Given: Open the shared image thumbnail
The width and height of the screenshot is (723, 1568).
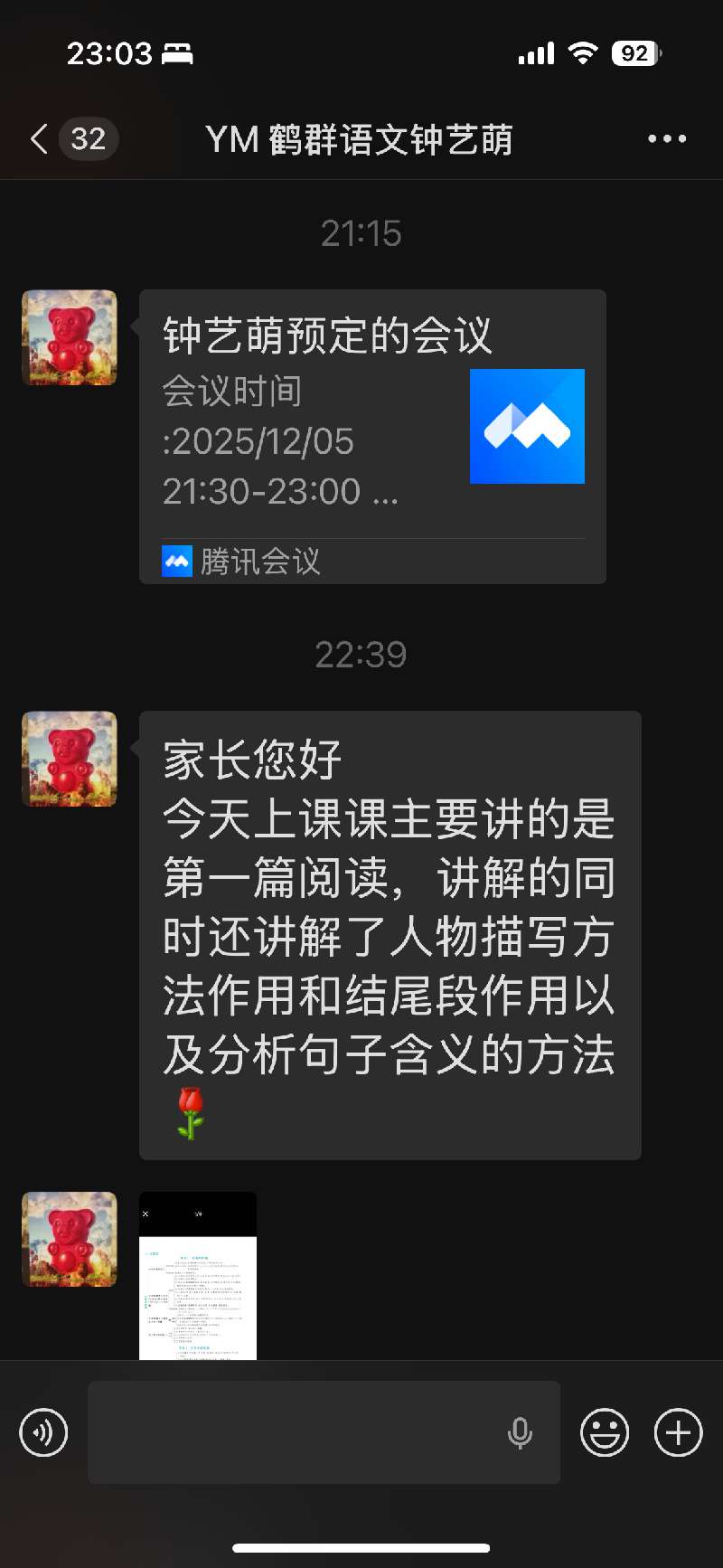Looking at the screenshot, I should (198, 1275).
